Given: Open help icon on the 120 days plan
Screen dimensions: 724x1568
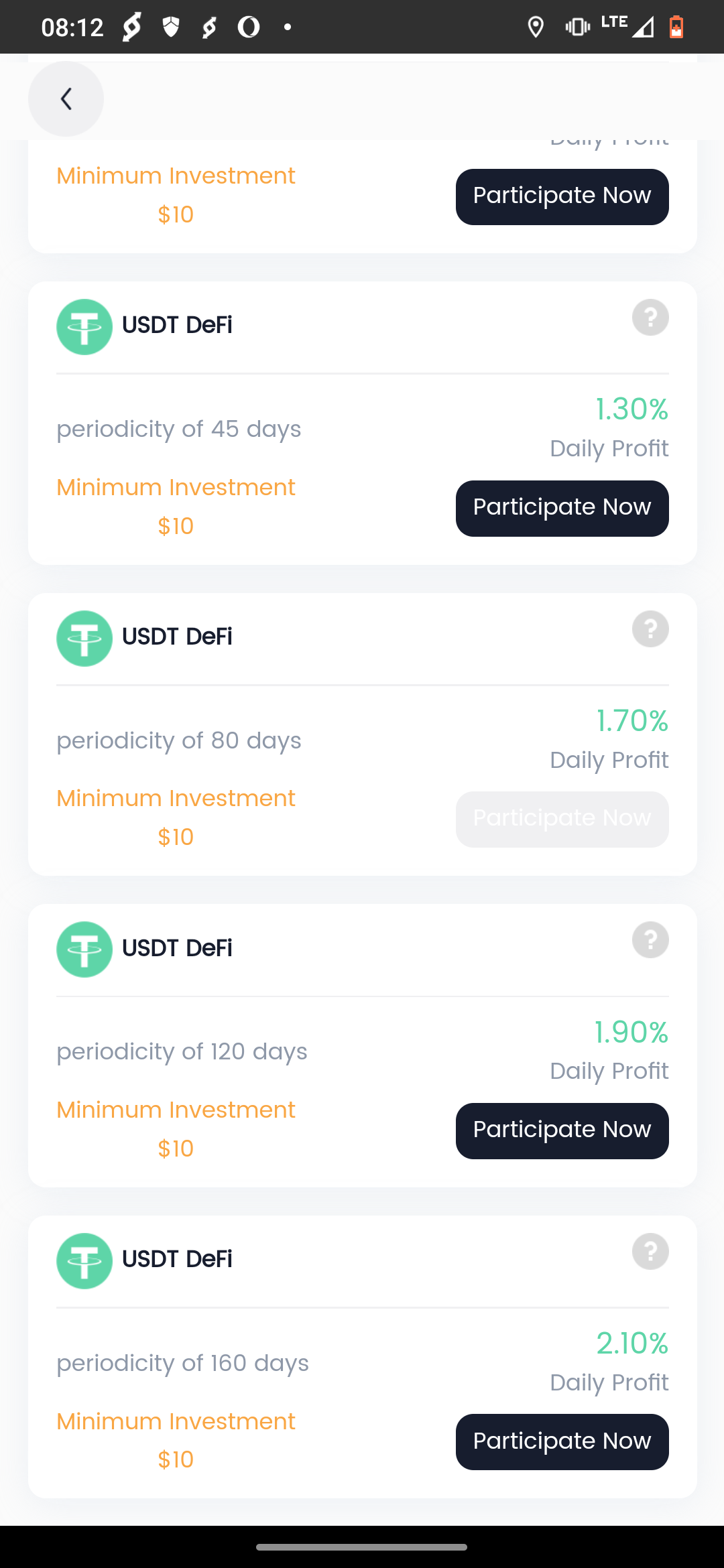Looking at the screenshot, I should 650,939.
